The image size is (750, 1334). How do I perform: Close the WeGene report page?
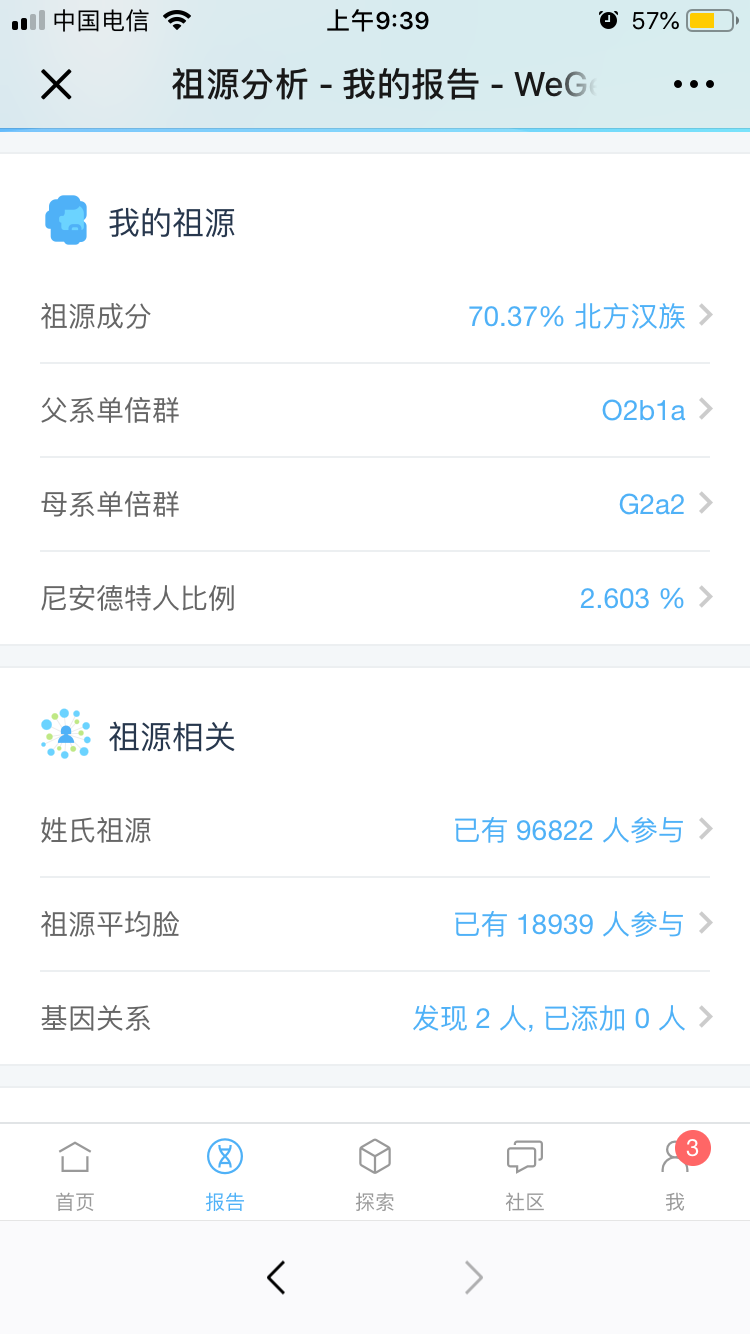[x=56, y=85]
